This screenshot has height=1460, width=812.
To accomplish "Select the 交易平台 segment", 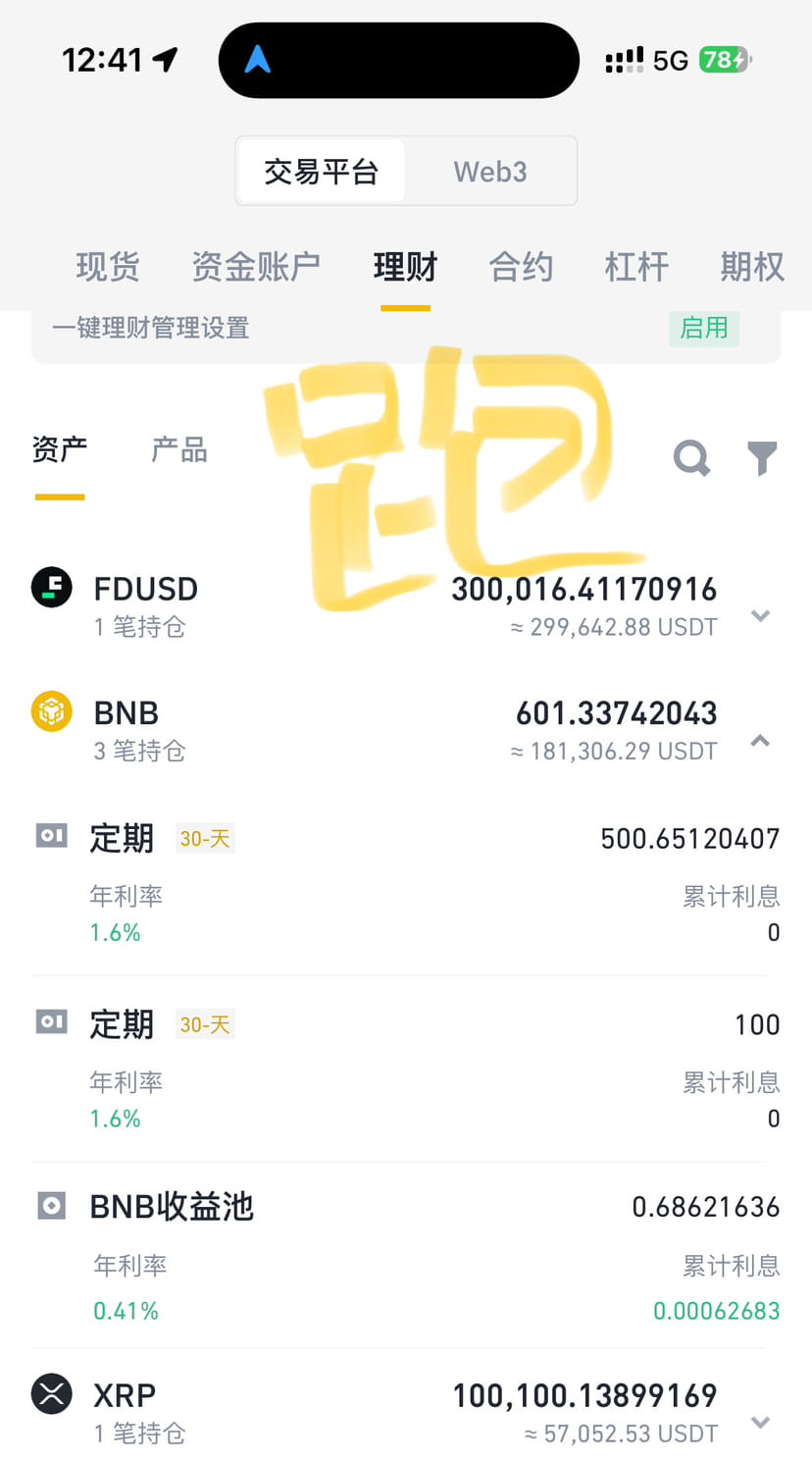I will pyautogui.click(x=322, y=172).
